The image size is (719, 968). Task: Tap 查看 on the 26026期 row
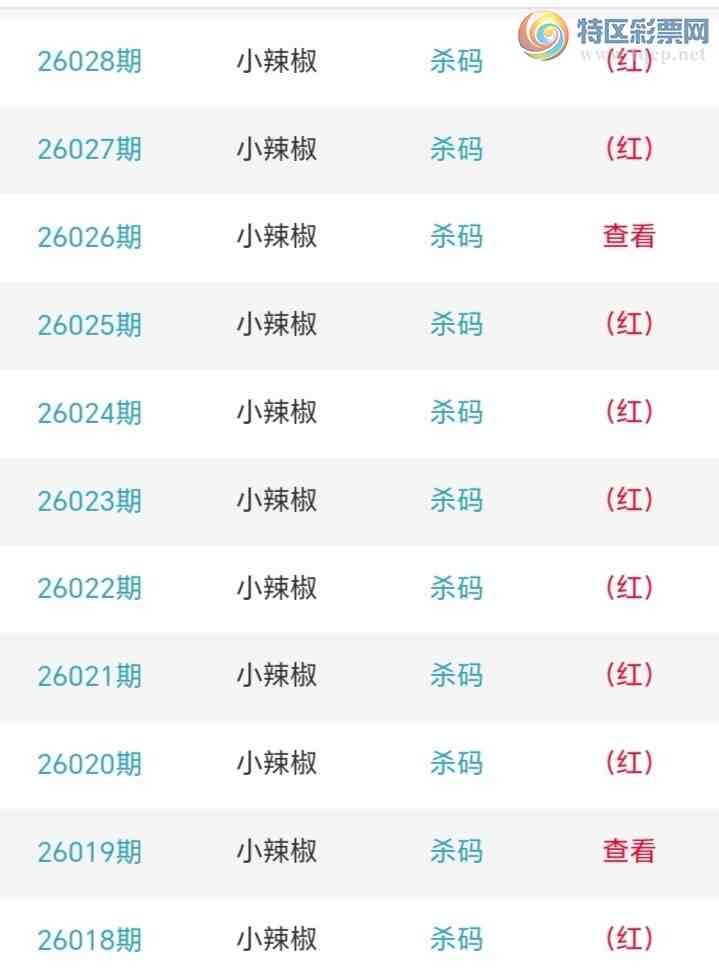pyautogui.click(x=628, y=237)
